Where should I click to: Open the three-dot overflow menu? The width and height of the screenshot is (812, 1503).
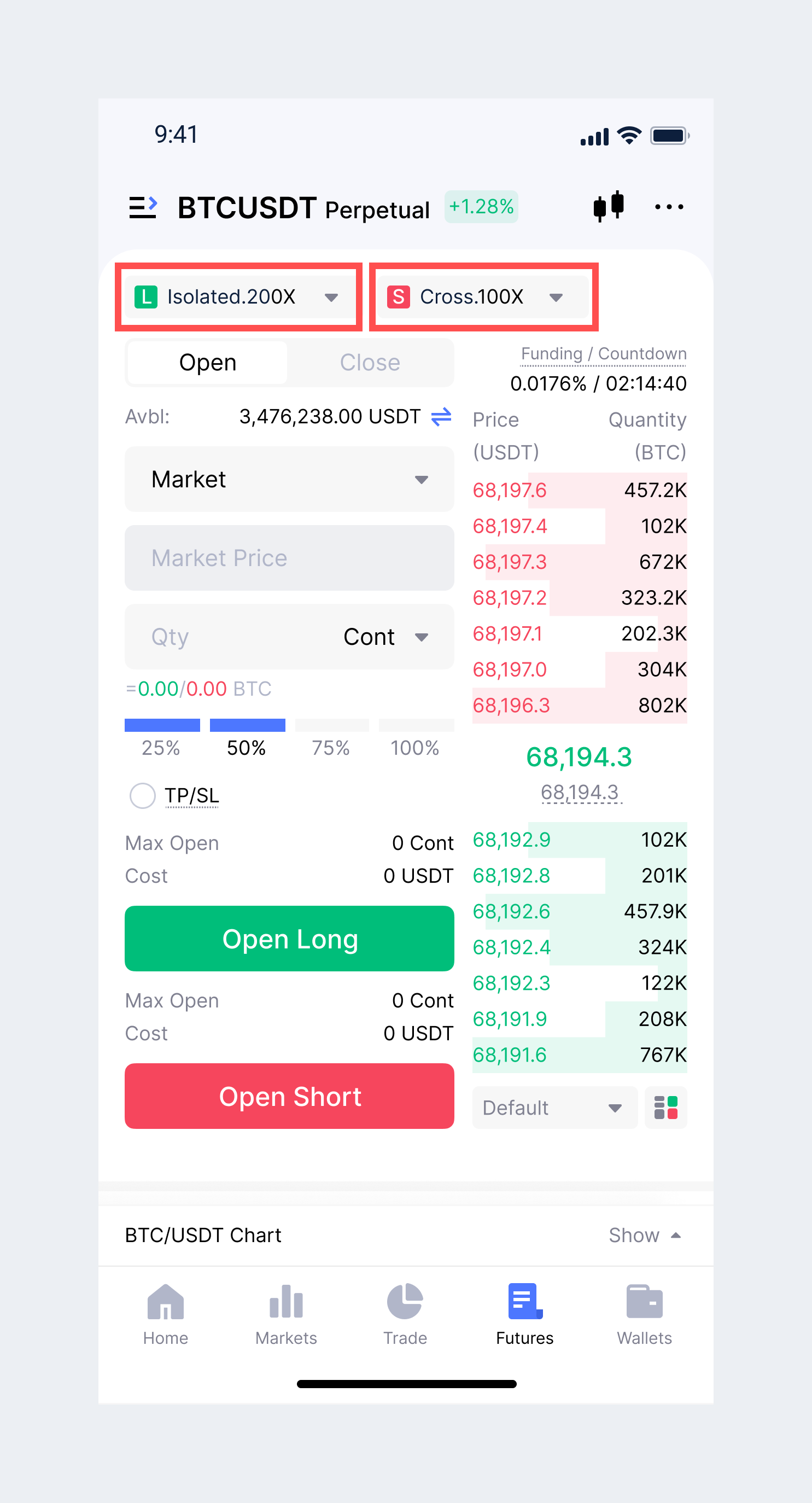(669, 207)
